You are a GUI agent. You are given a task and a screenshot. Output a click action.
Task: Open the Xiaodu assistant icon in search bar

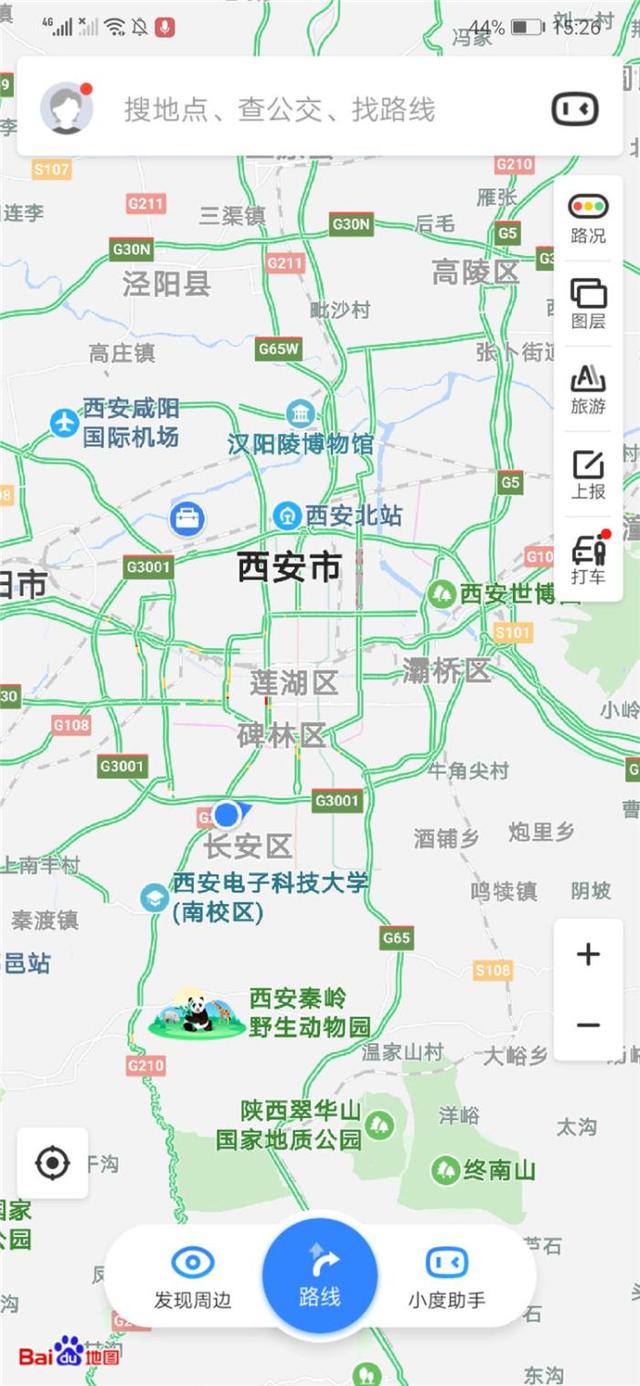pos(575,109)
